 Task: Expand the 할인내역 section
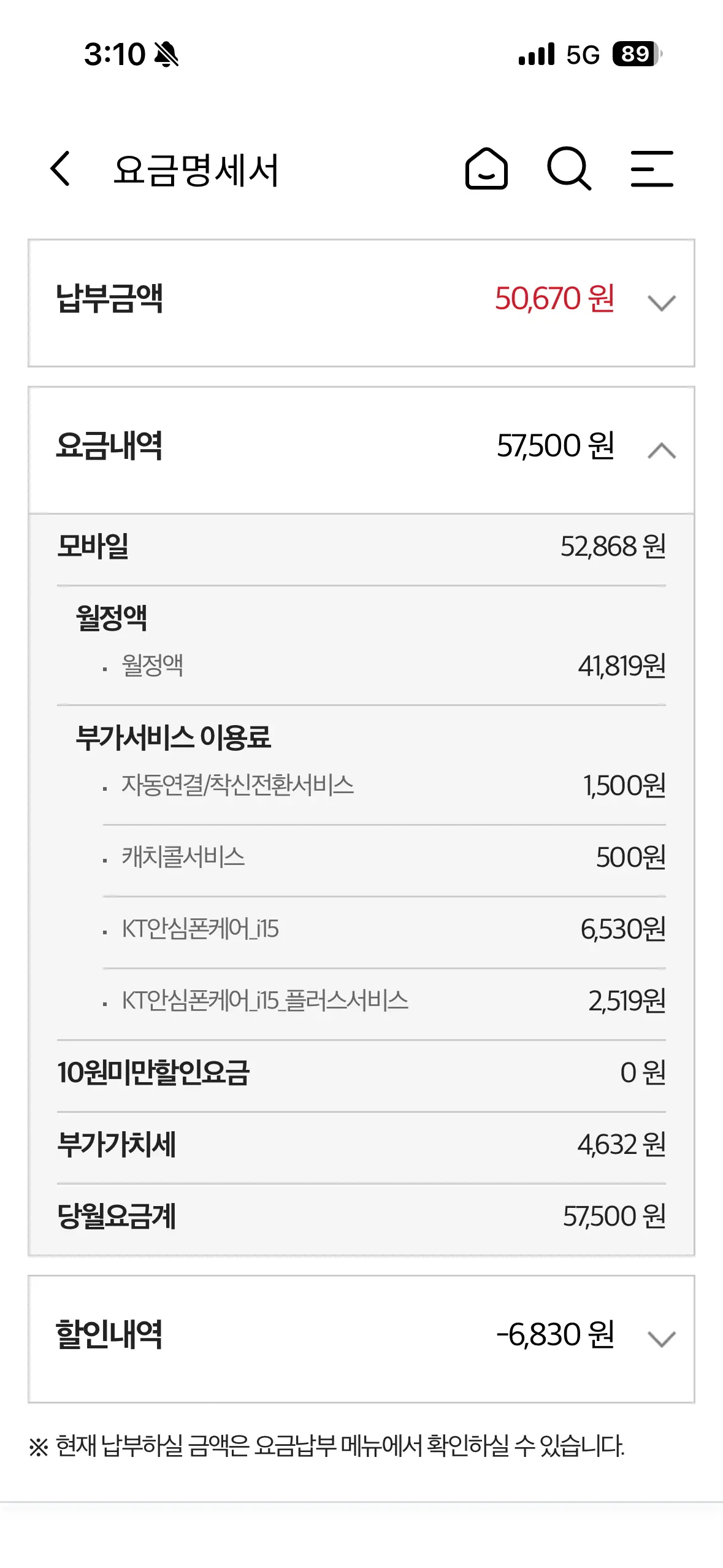tap(661, 1339)
